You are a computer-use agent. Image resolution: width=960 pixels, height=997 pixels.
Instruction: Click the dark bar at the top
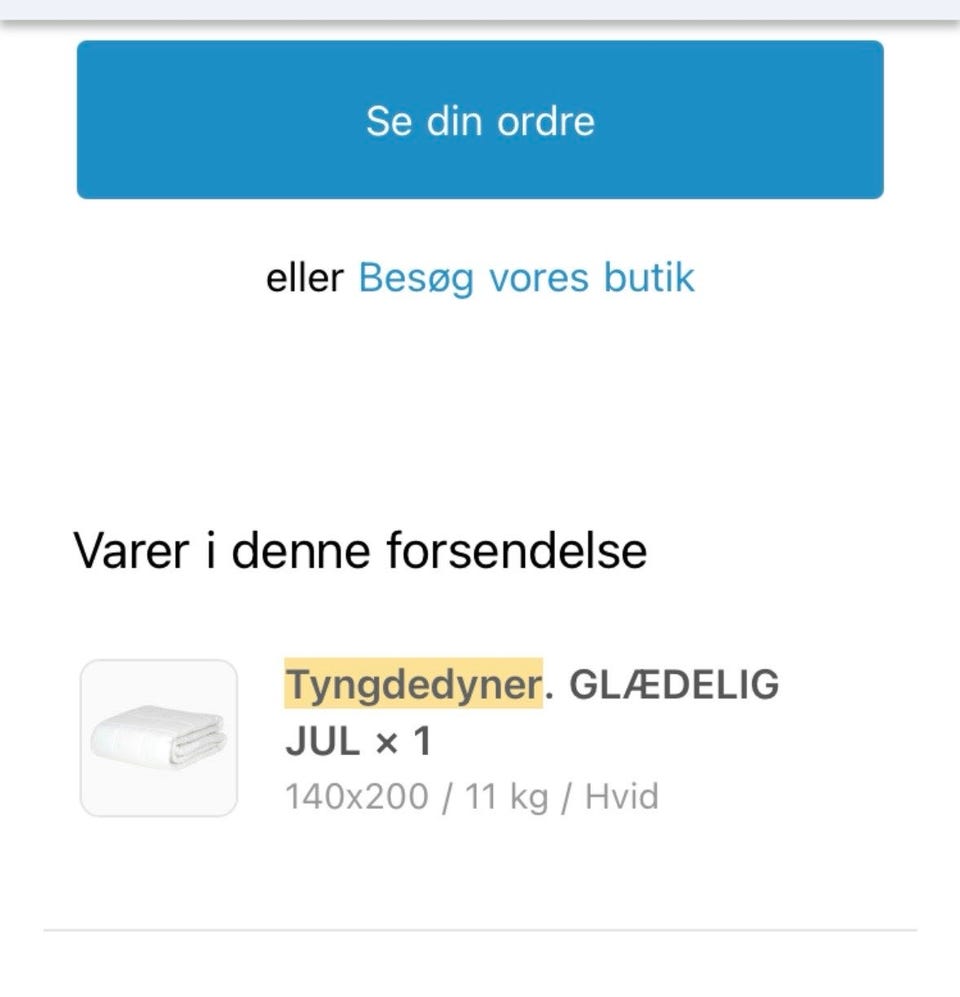coord(480,10)
